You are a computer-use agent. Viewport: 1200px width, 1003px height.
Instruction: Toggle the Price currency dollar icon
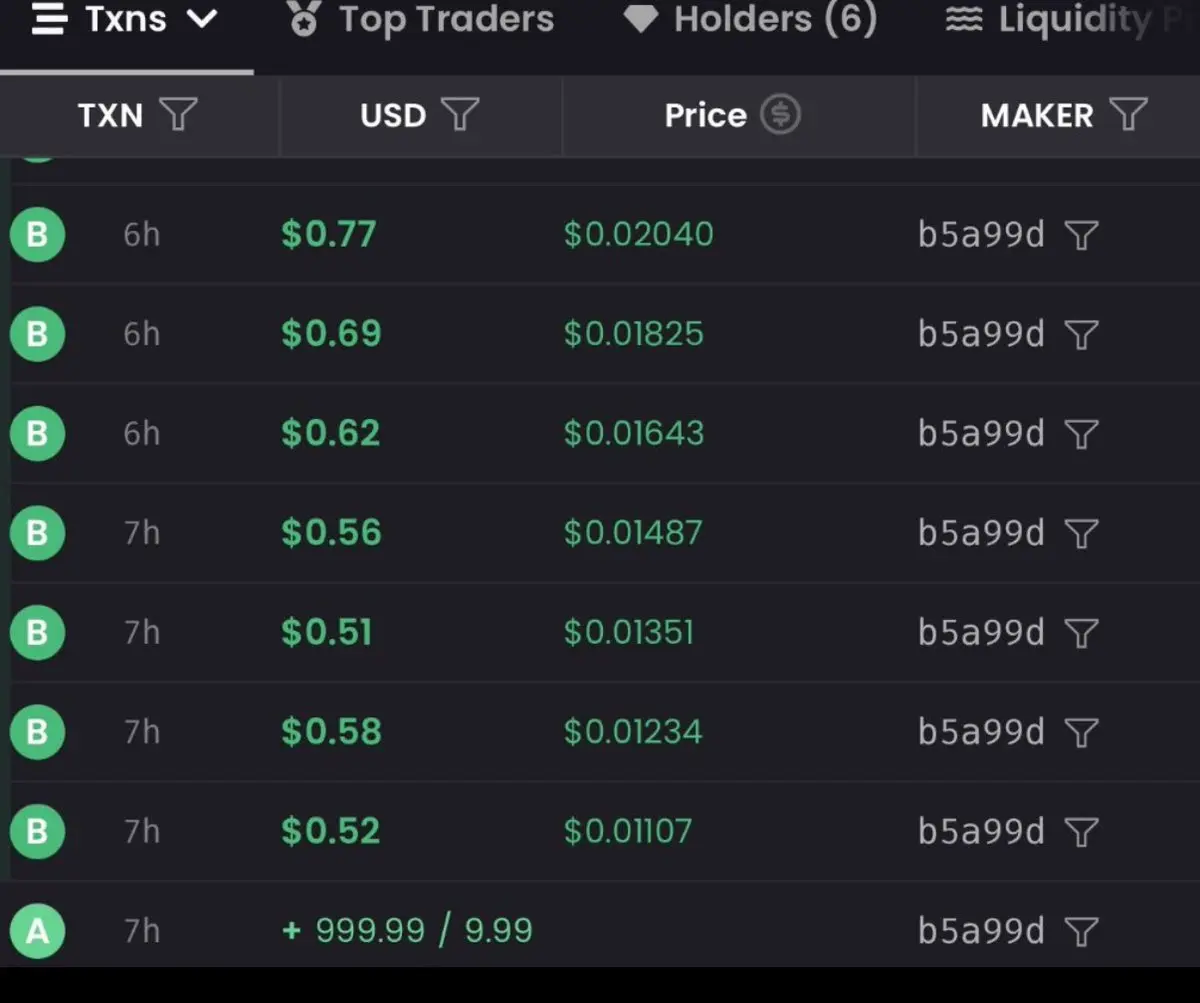(780, 115)
